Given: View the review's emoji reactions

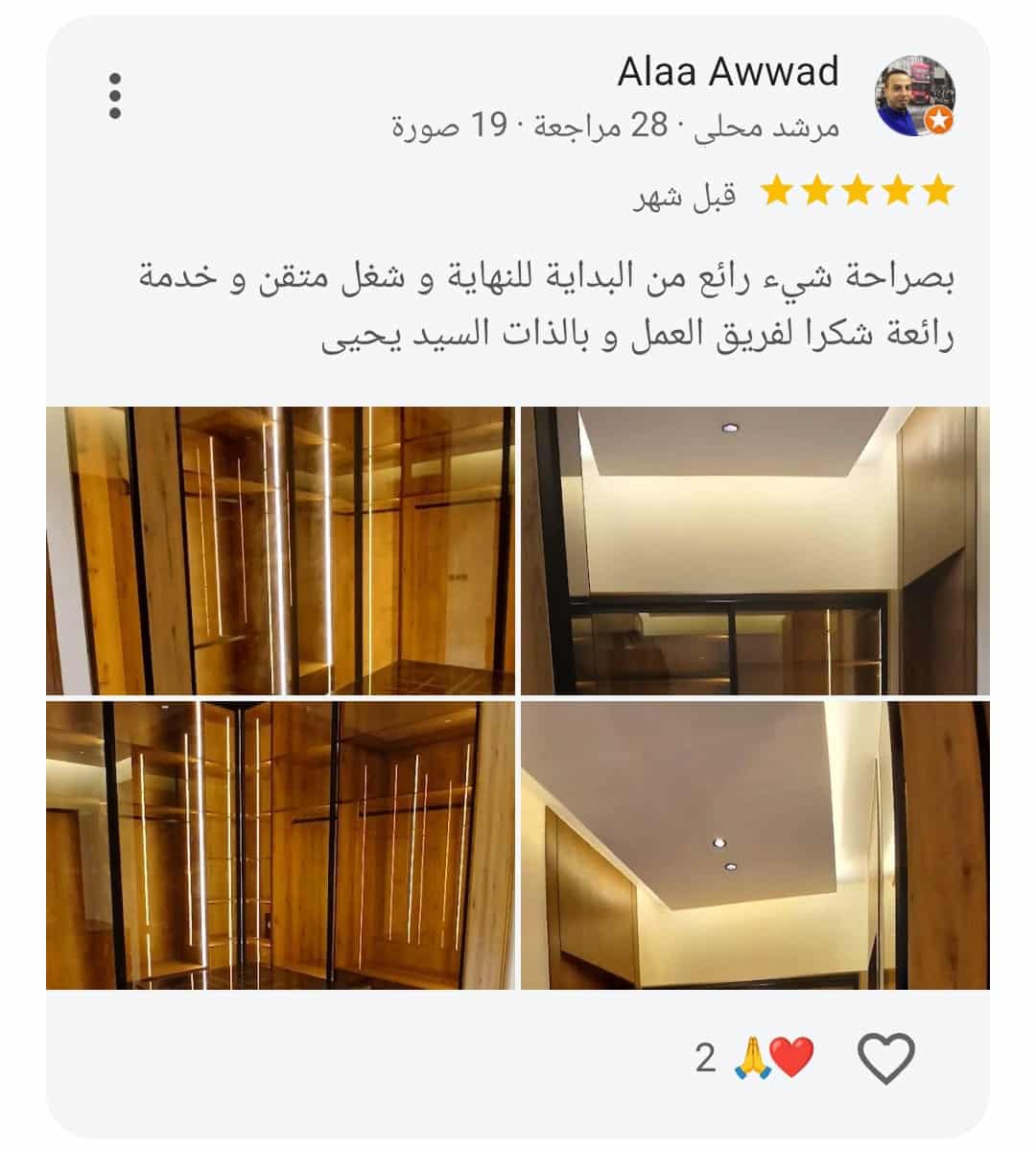Looking at the screenshot, I should coord(758,1058).
